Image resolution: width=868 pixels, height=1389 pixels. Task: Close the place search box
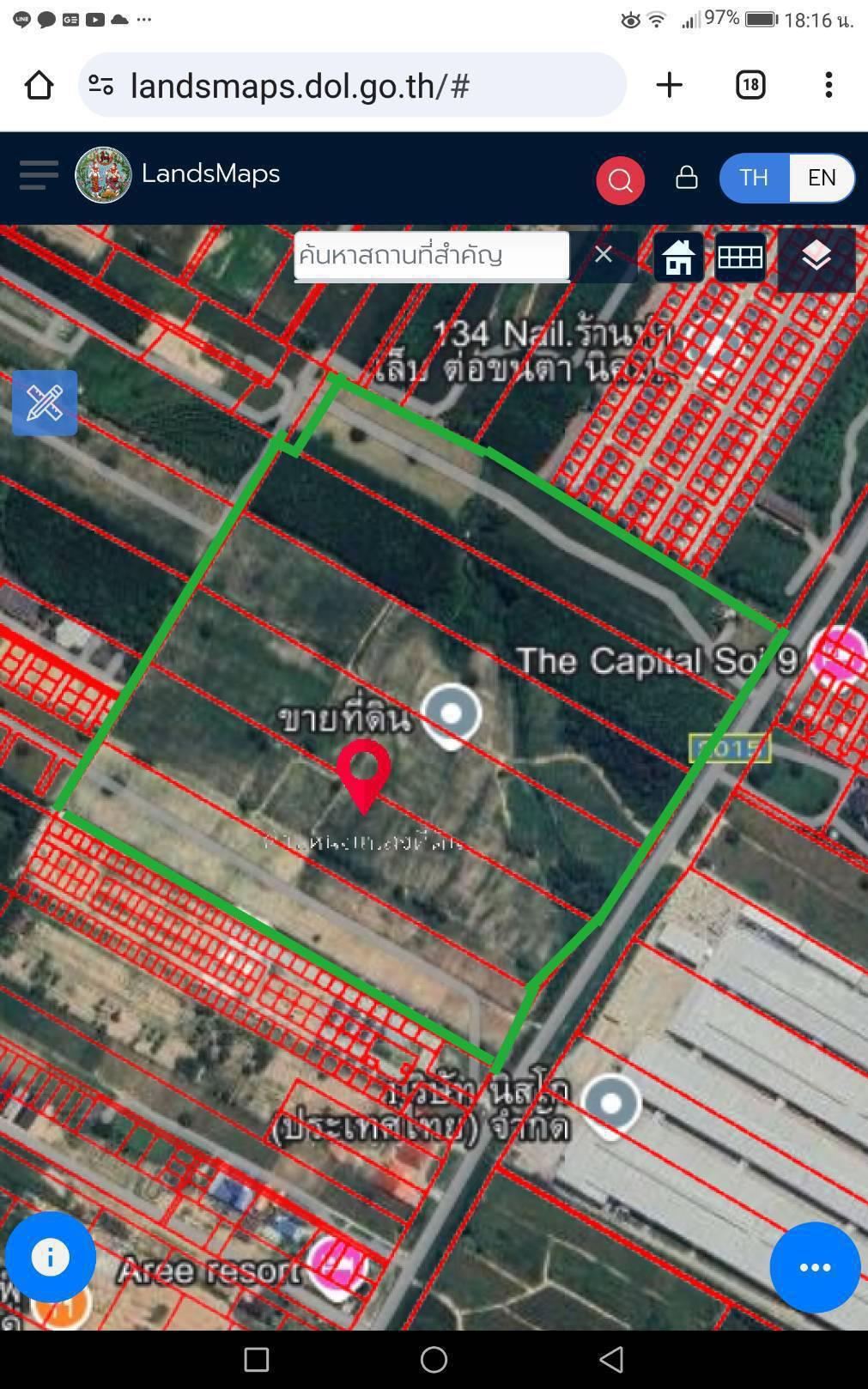point(604,255)
